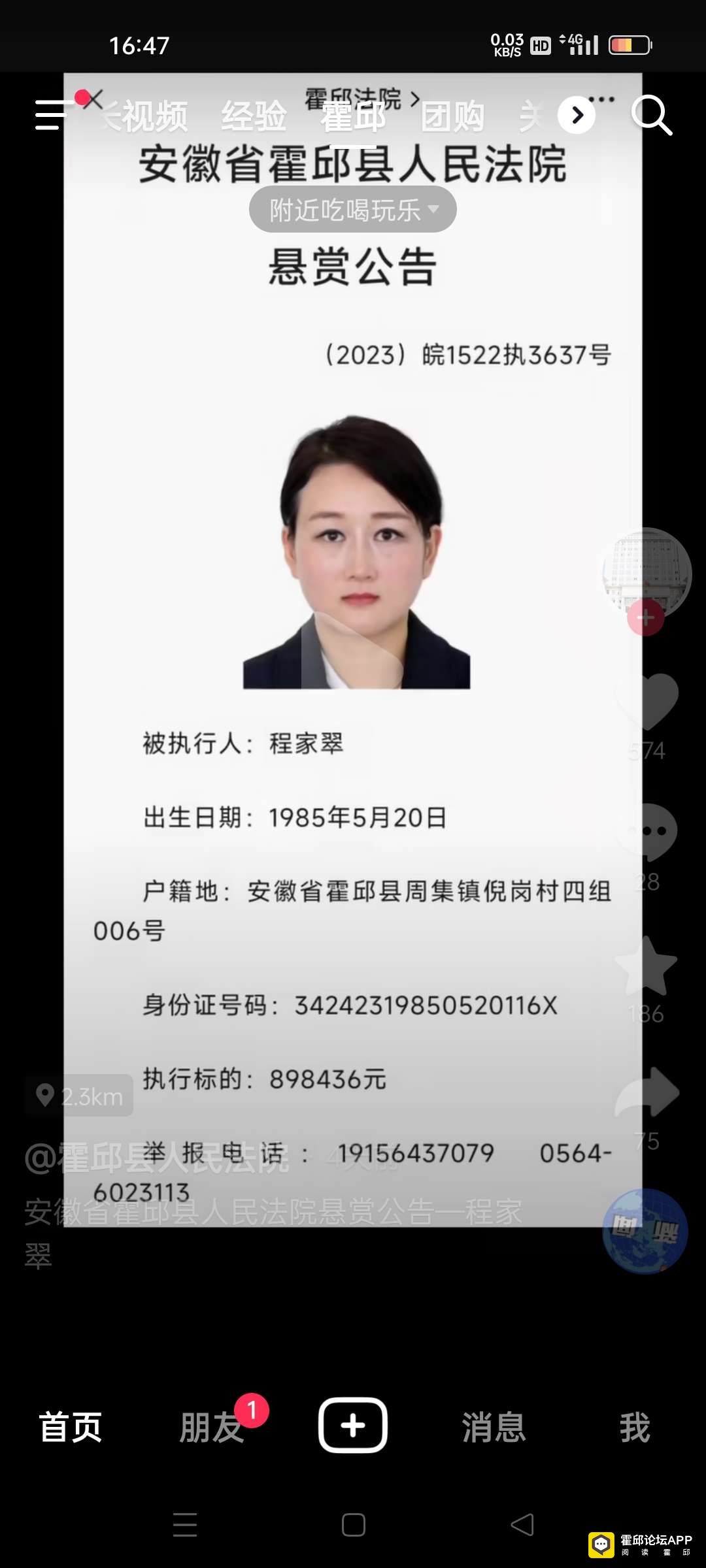Screen dimensions: 706x1568
Task: Open the spinning music disc
Action: click(645, 1231)
